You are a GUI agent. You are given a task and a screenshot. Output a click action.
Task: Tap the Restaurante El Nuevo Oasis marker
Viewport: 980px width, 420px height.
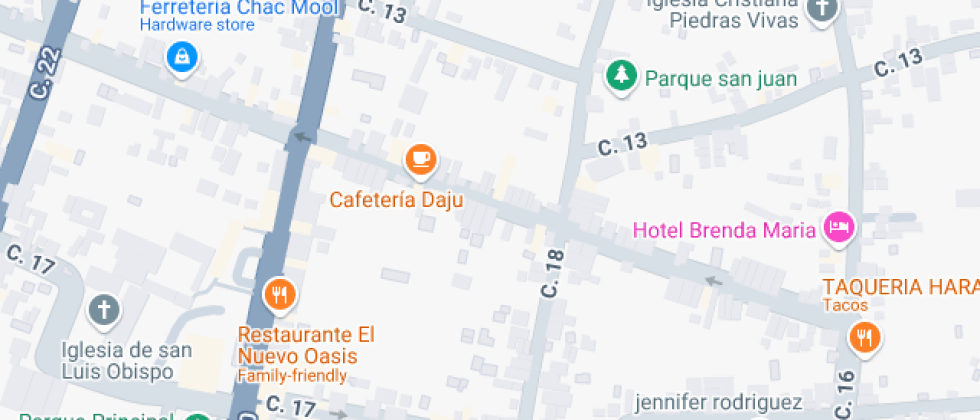pyautogui.click(x=279, y=294)
